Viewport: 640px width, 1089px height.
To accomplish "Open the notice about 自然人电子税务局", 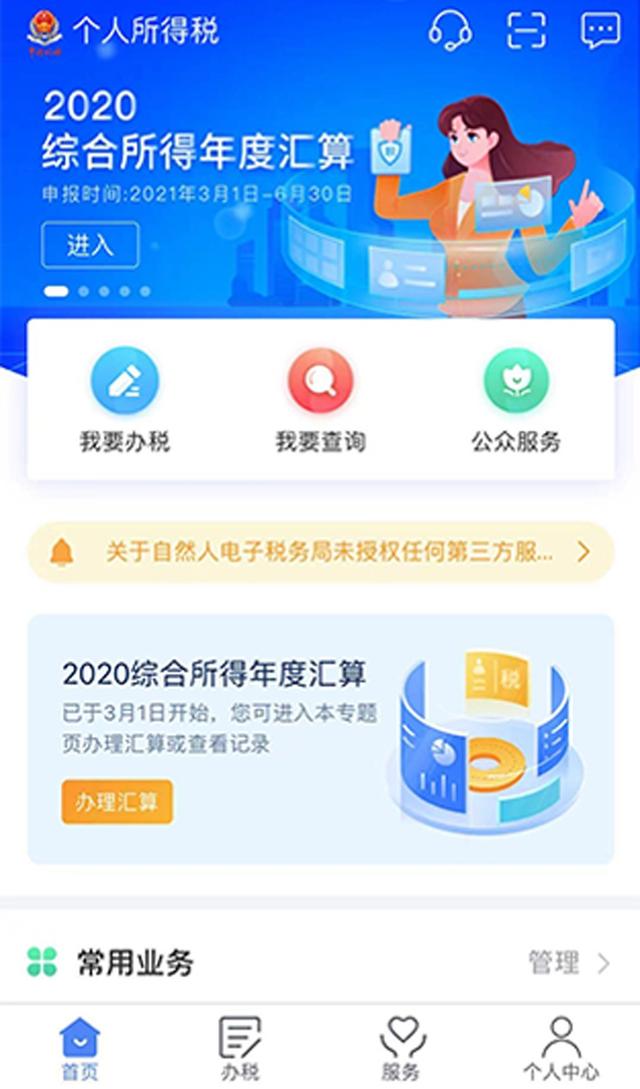I will 321,552.
